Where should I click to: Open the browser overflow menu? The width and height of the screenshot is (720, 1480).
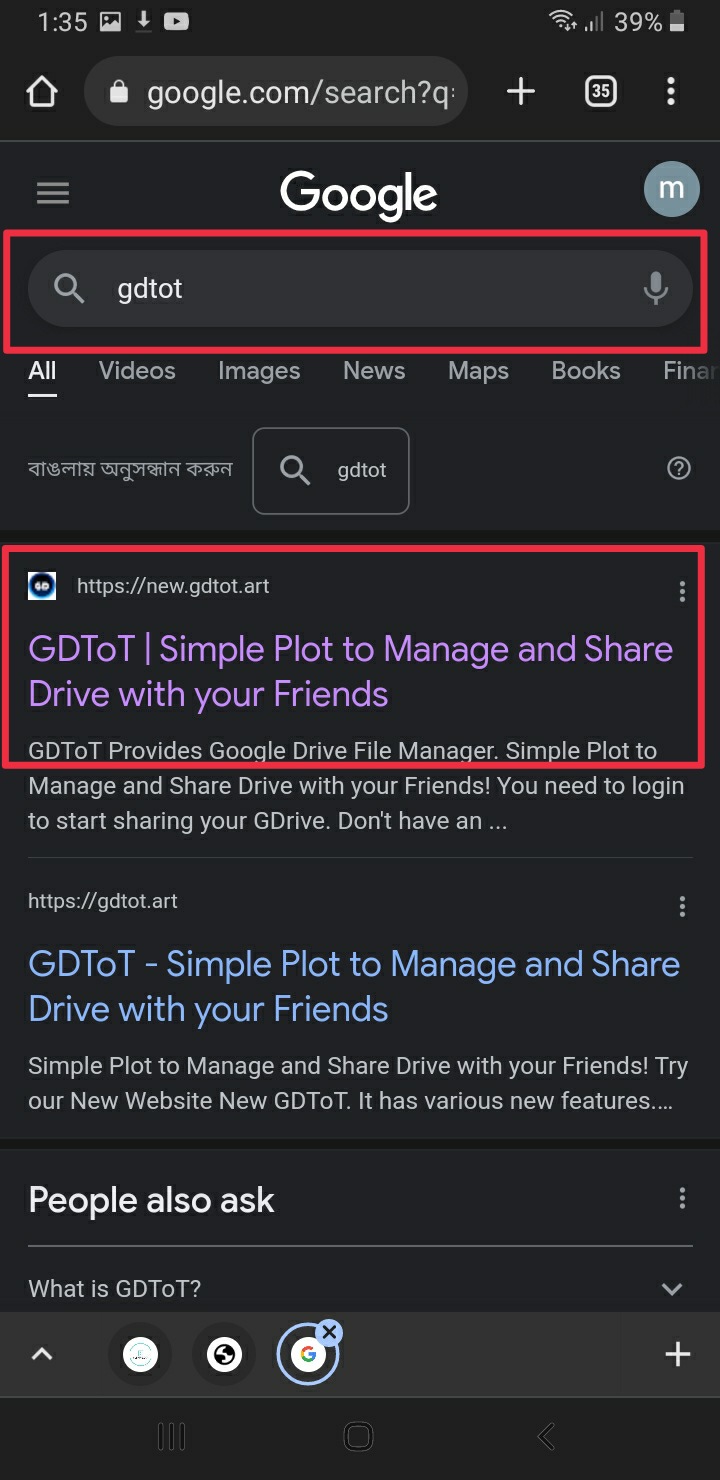(671, 92)
